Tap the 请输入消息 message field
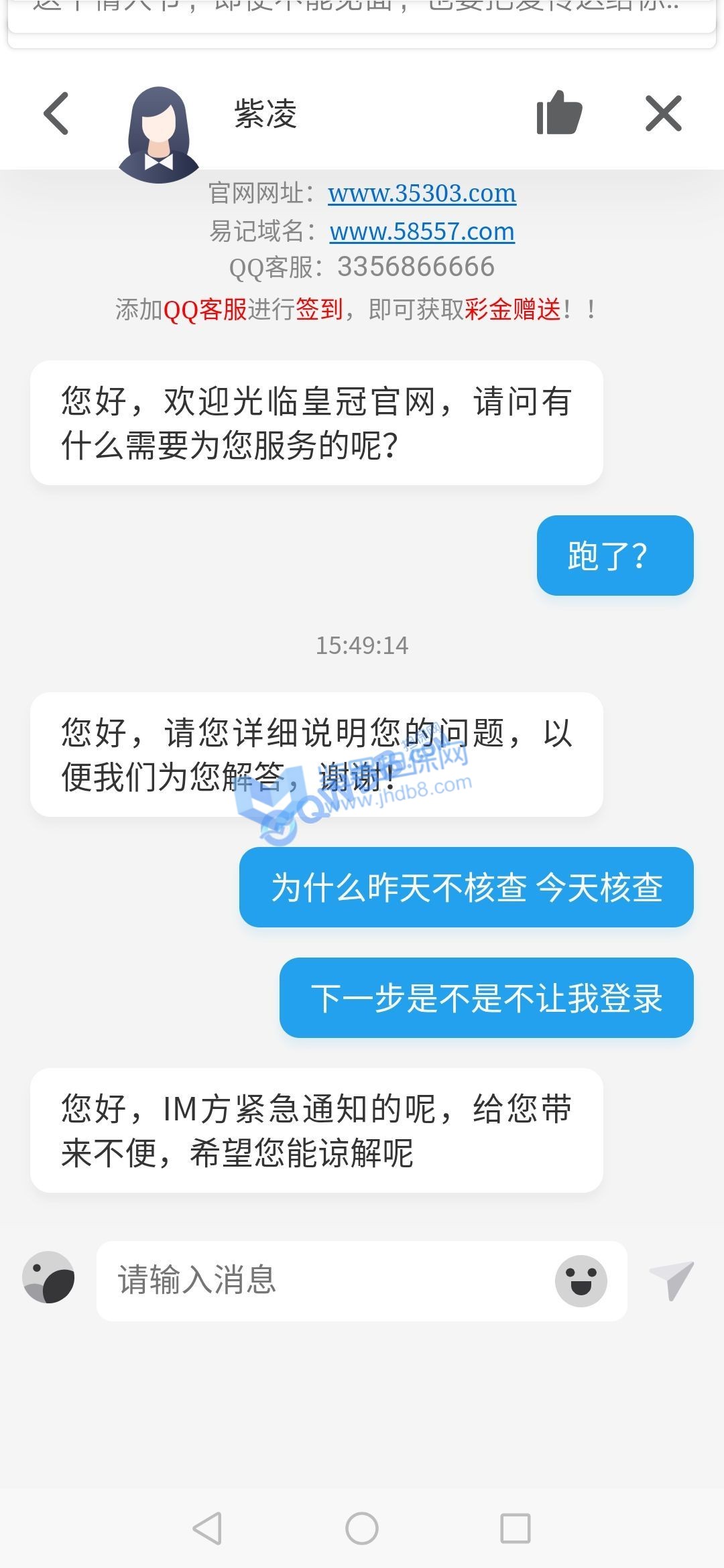Image resolution: width=724 pixels, height=1568 pixels. tap(322, 1280)
